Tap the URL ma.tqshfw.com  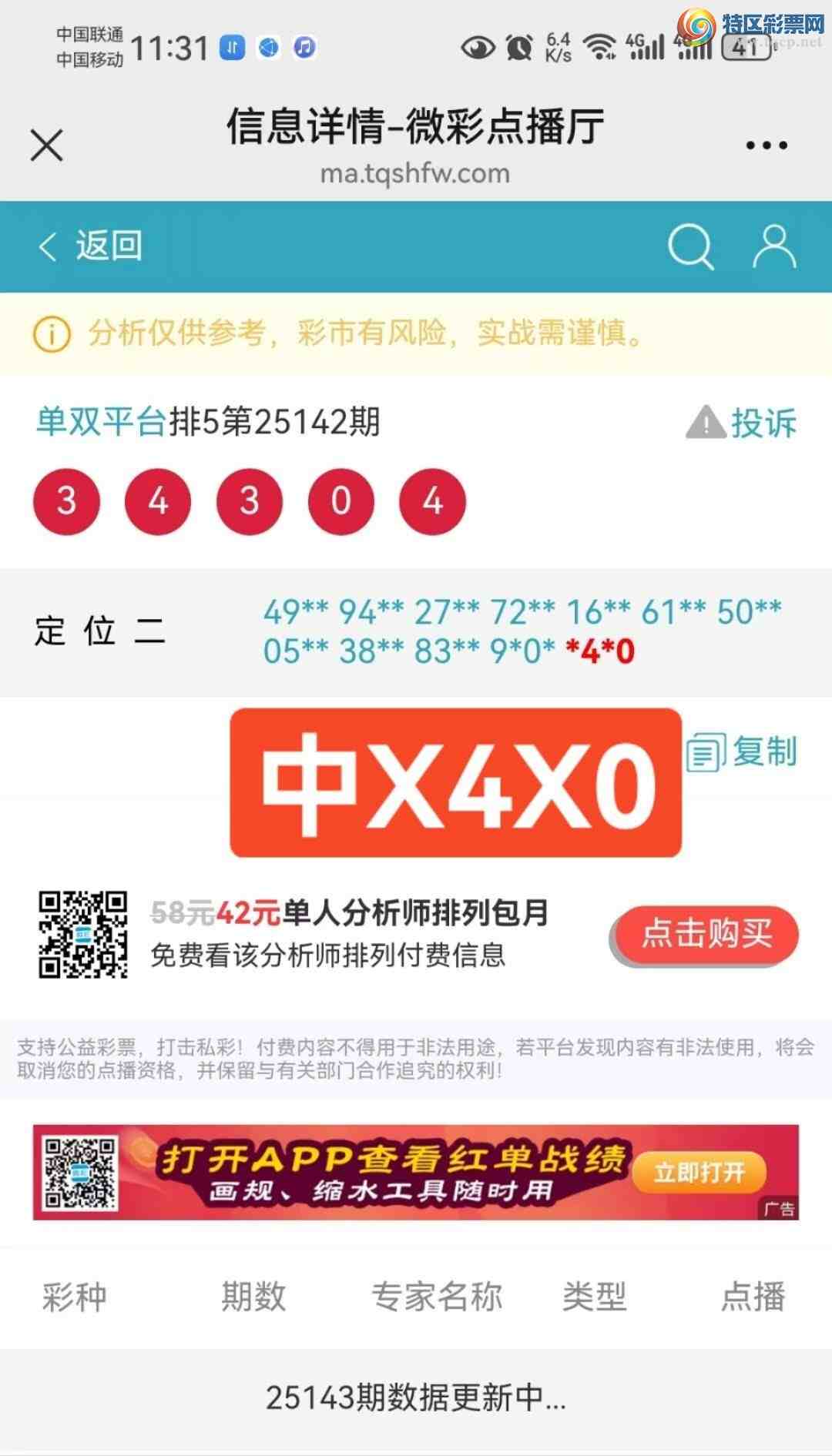tap(416, 173)
